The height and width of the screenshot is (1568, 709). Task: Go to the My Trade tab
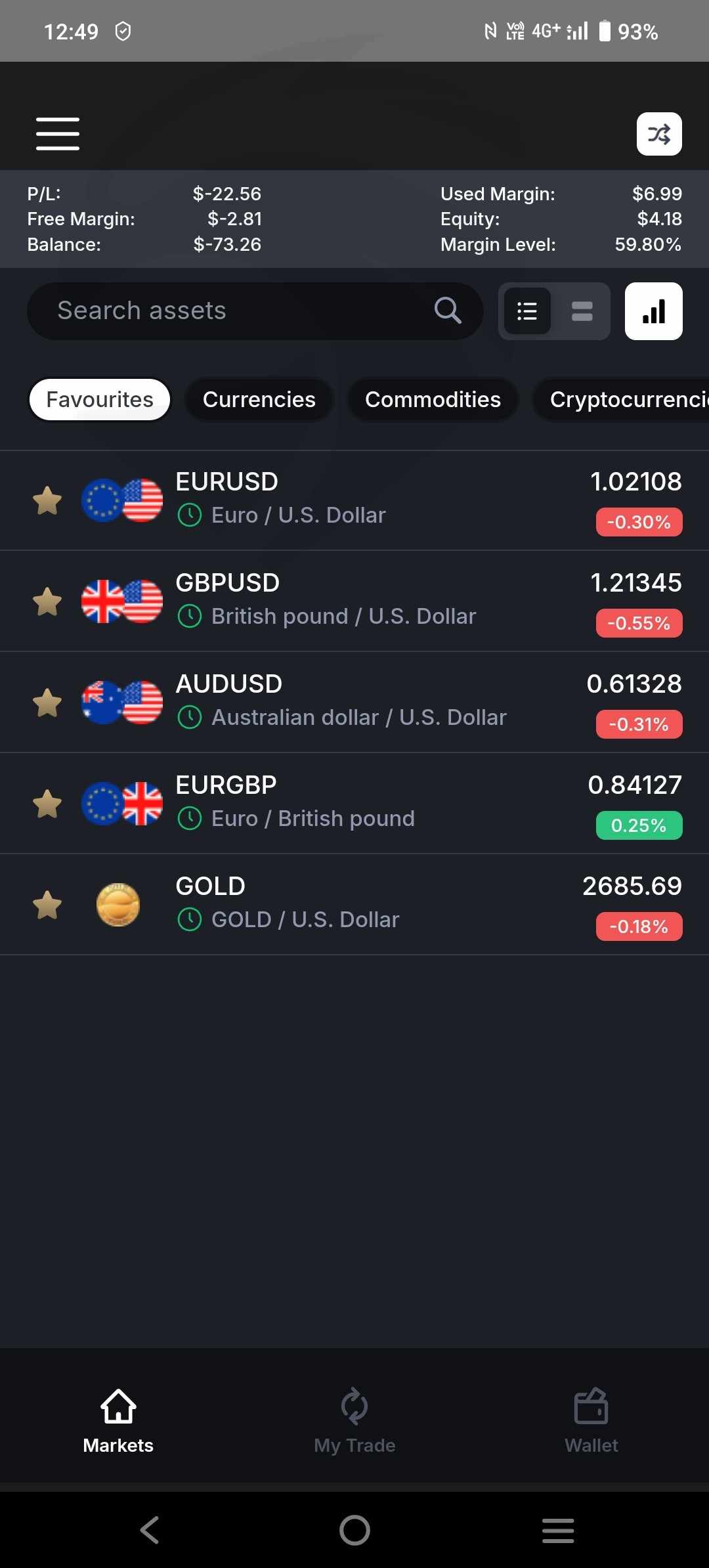coord(354,1421)
